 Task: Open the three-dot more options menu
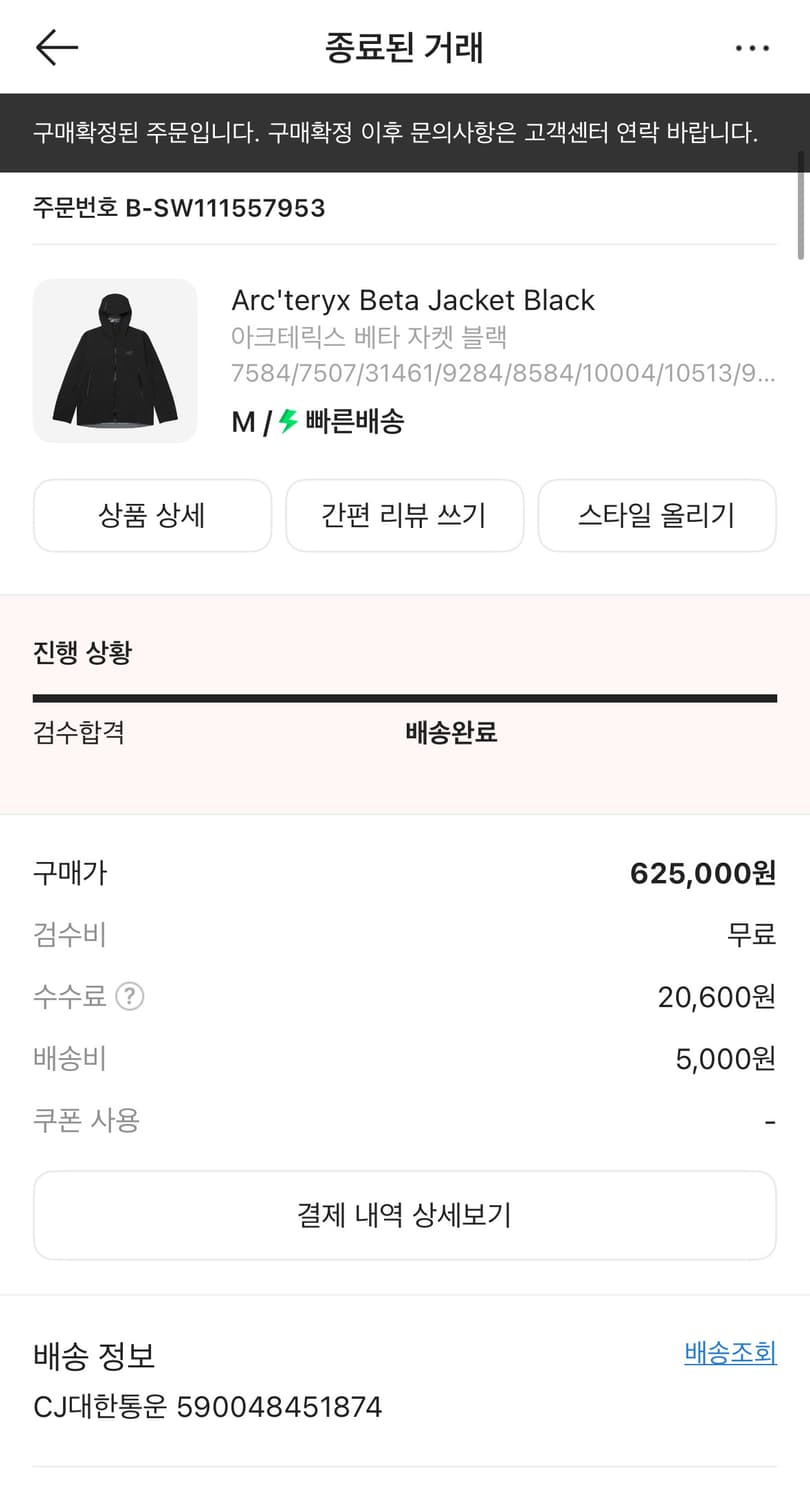751,47
